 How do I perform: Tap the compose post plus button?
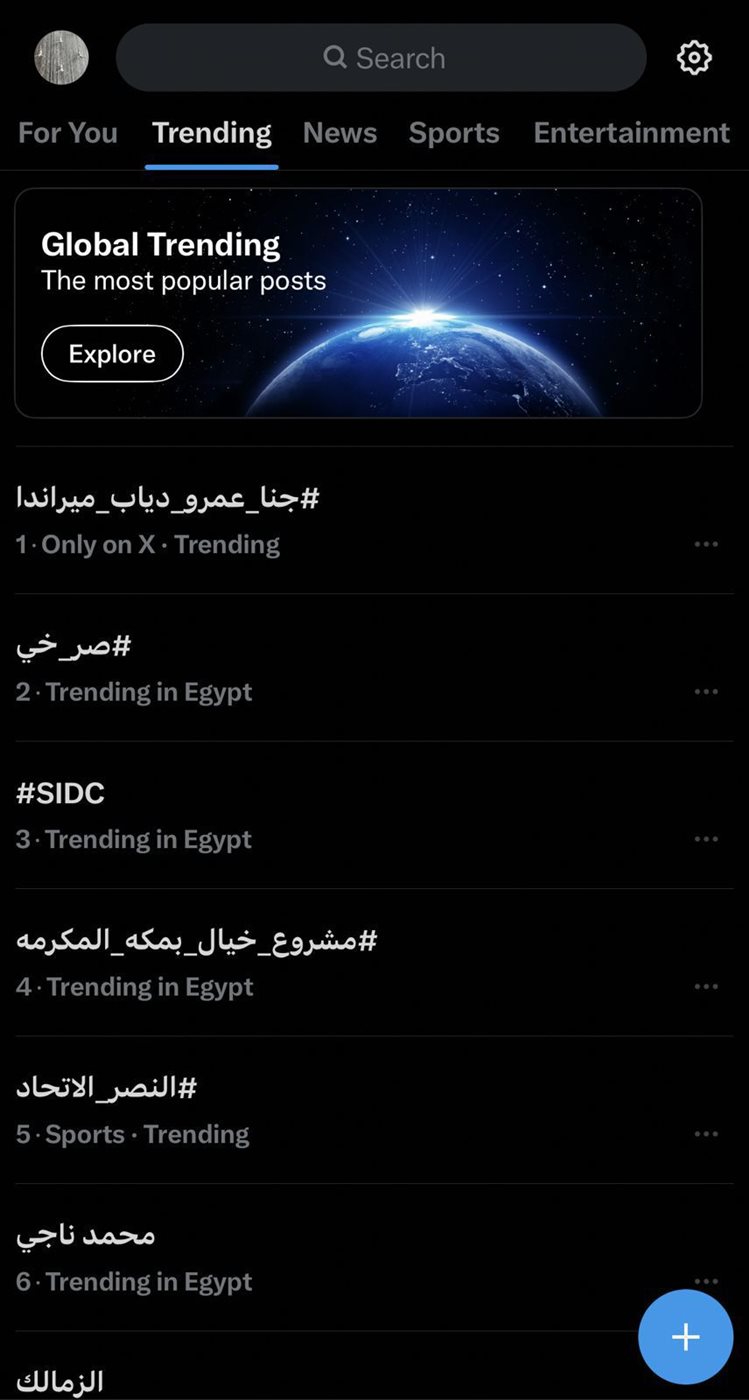click(x=685, y=1336)
